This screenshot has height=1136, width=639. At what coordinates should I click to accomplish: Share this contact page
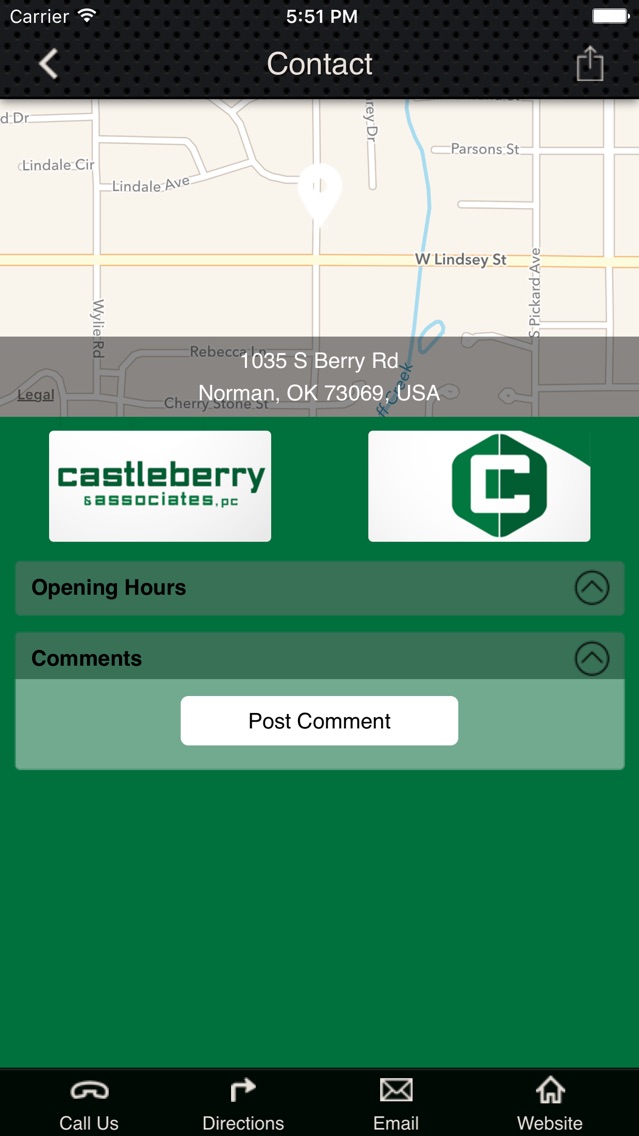[590, 63]
